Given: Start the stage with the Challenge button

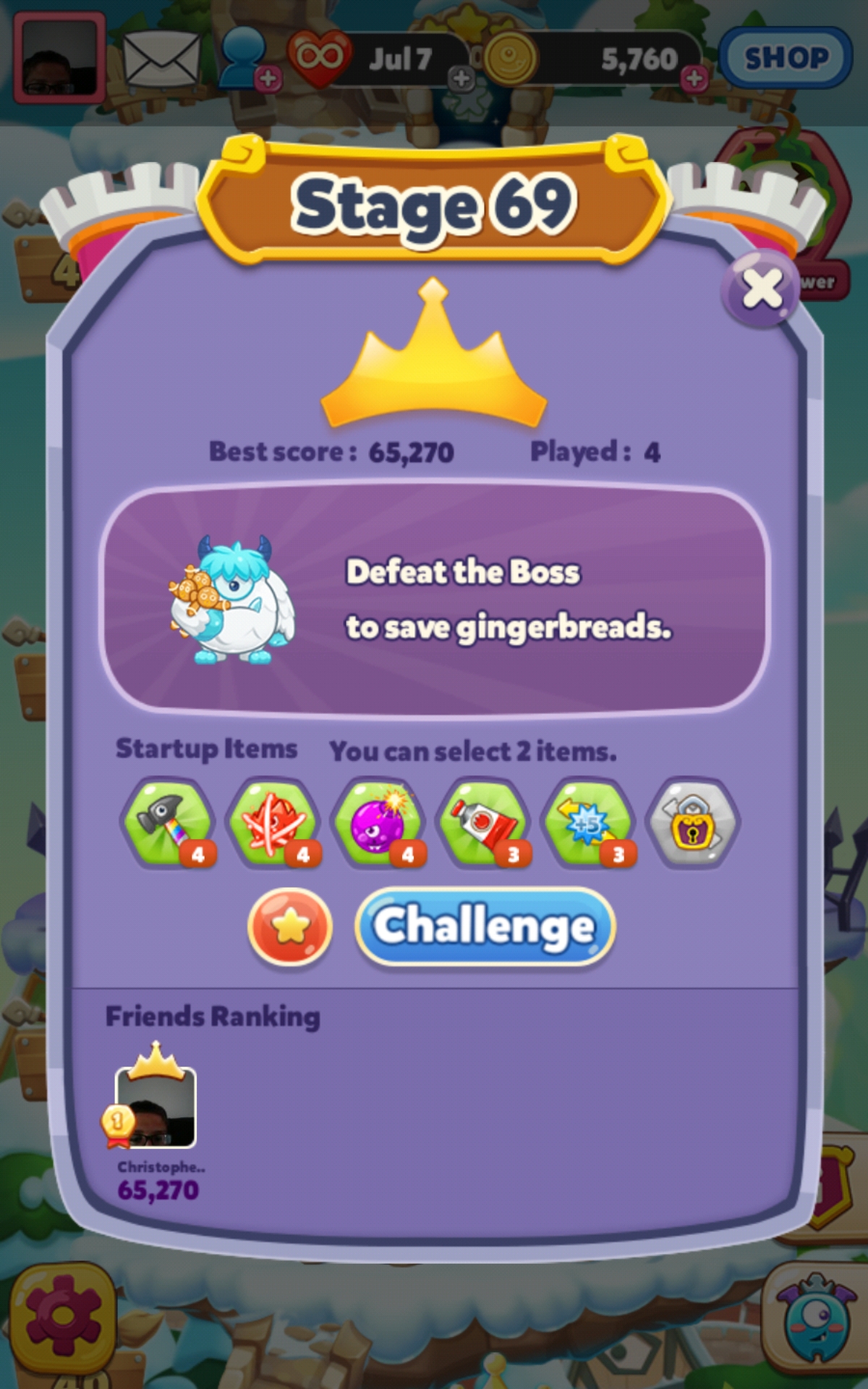Looking at the screenshot, I should [x=485, y=927].
